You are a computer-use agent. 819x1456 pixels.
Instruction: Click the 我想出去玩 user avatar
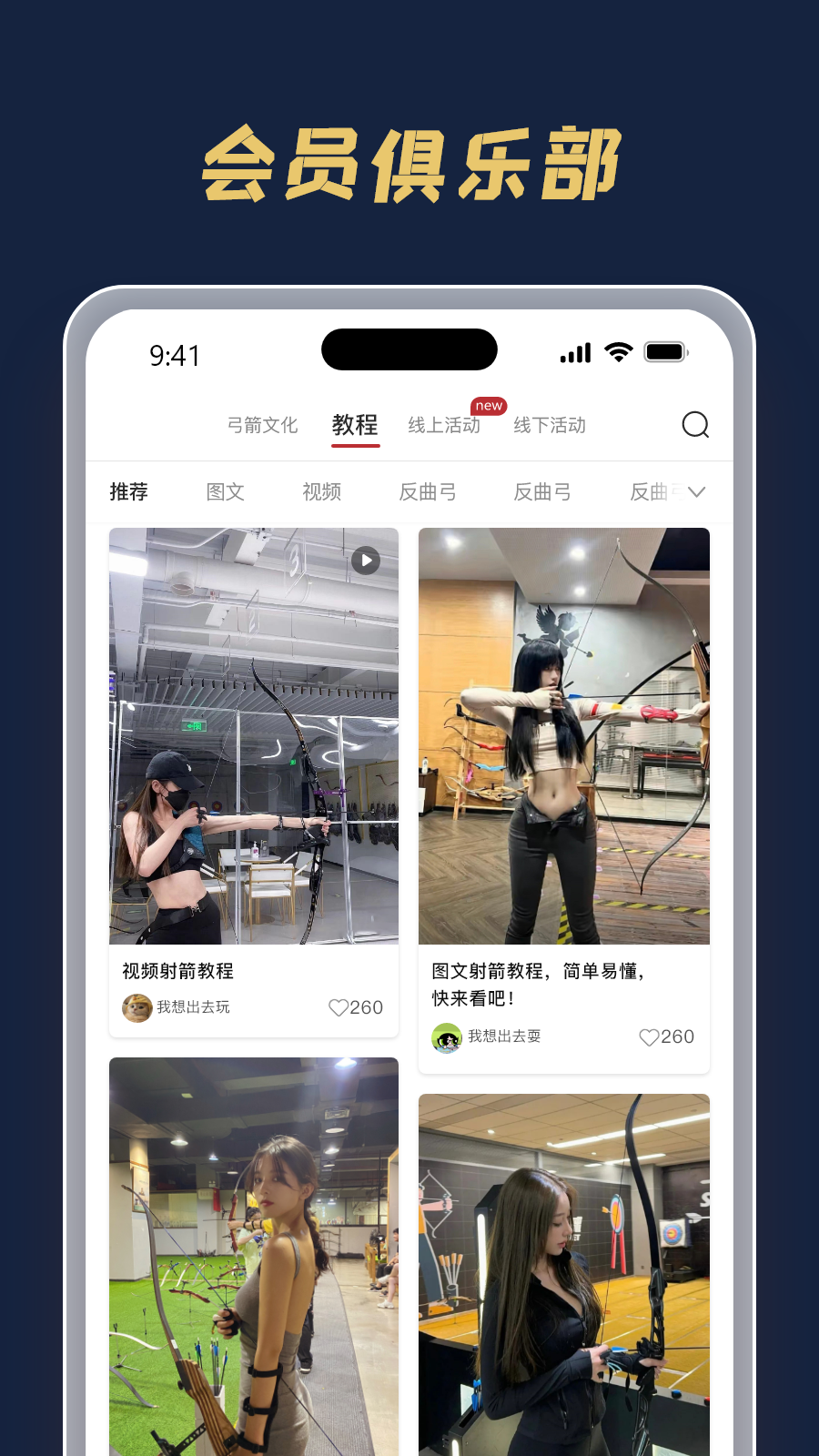click(x=136, y=1007)
